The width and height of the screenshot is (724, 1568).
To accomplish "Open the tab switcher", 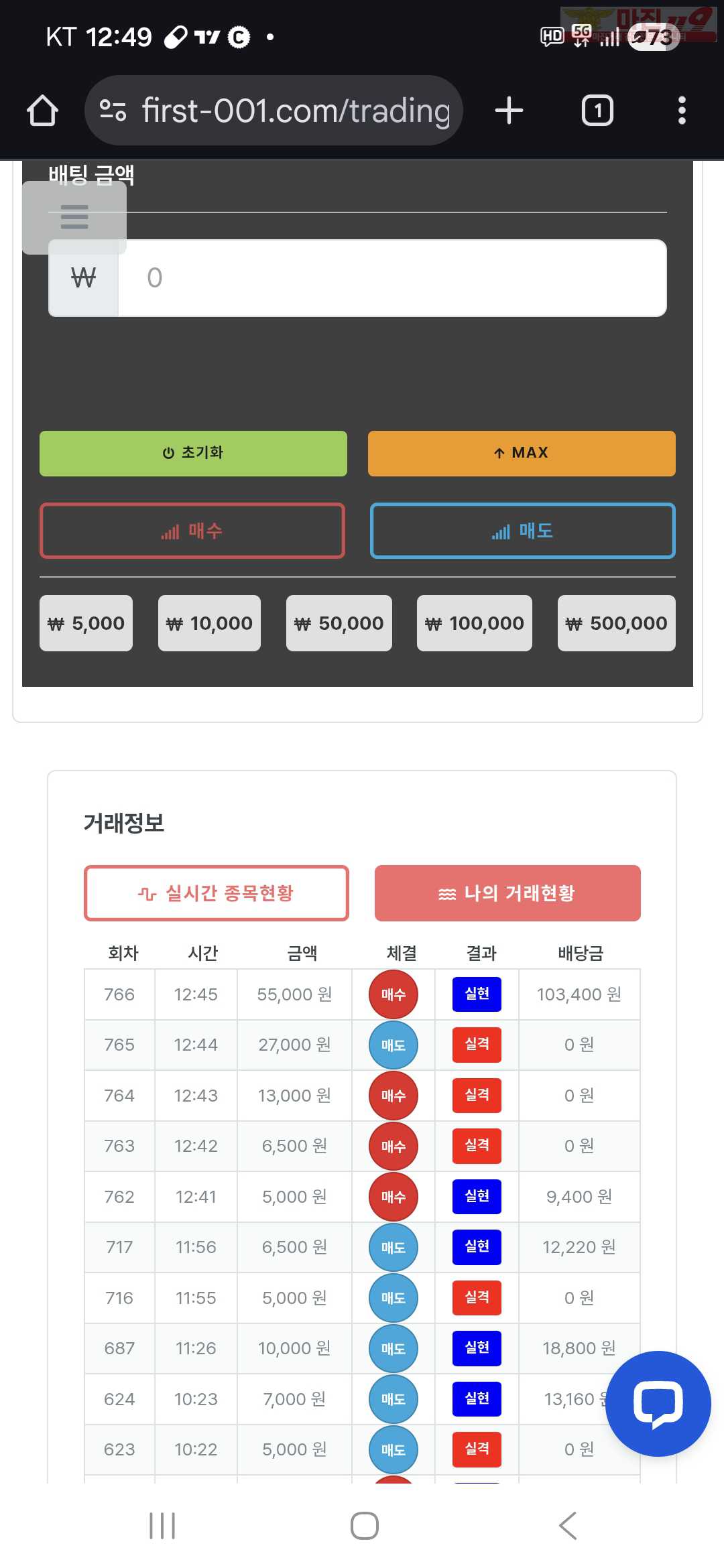I will tap(597, 111).
